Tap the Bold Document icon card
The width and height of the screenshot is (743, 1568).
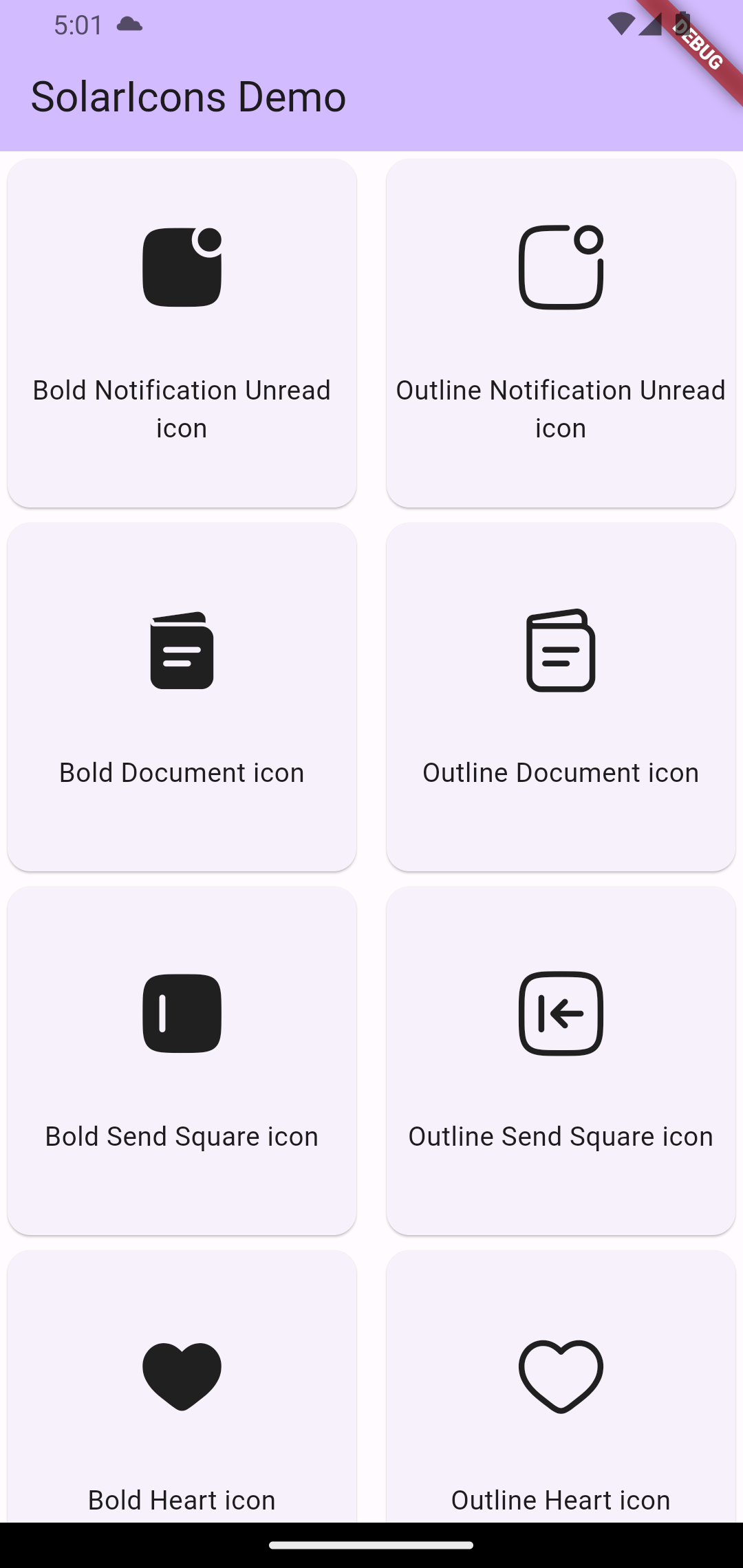coord(182,697)
